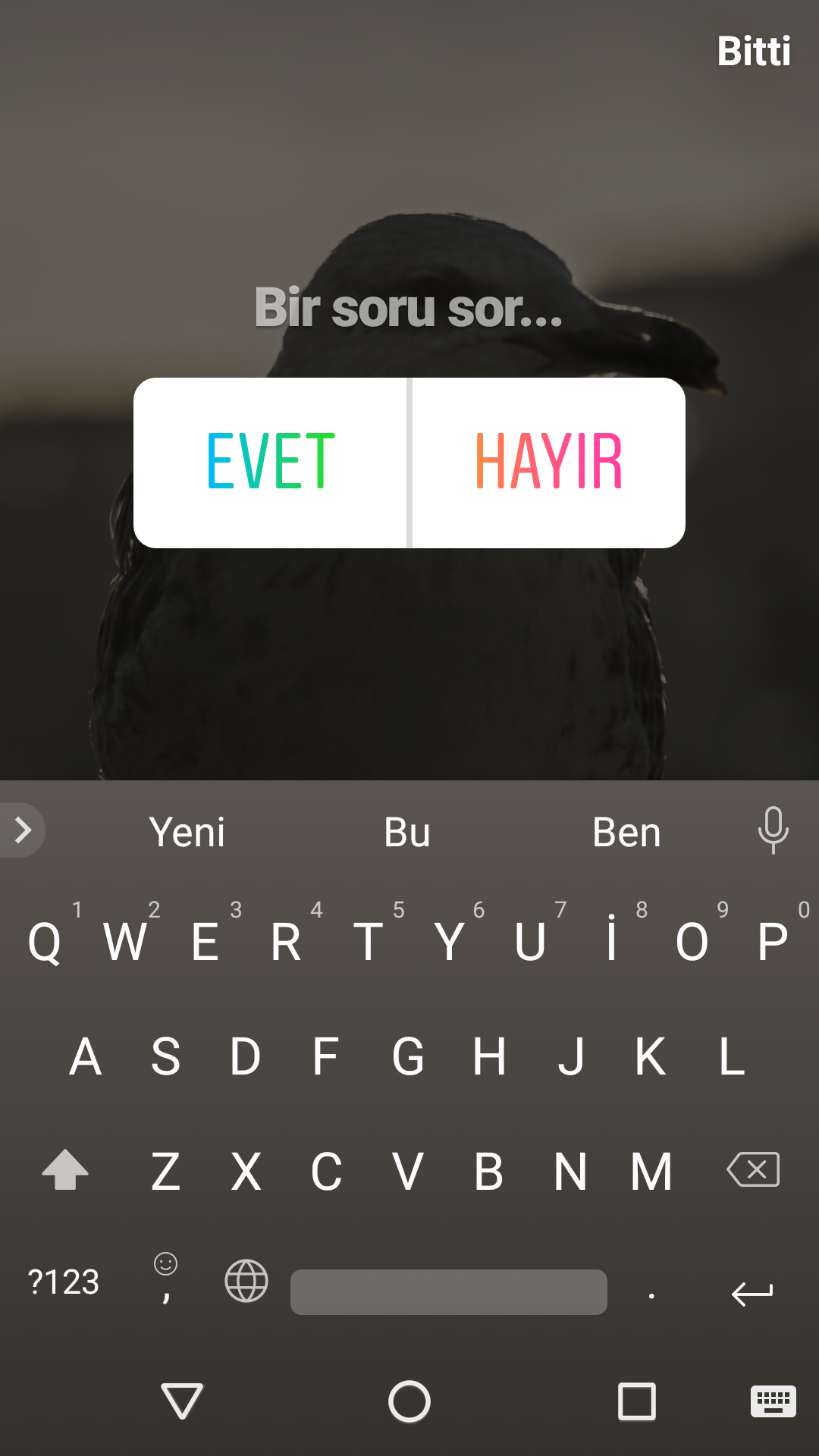Choose the 'Bu' word suggestion

click(x=407, y=832)
